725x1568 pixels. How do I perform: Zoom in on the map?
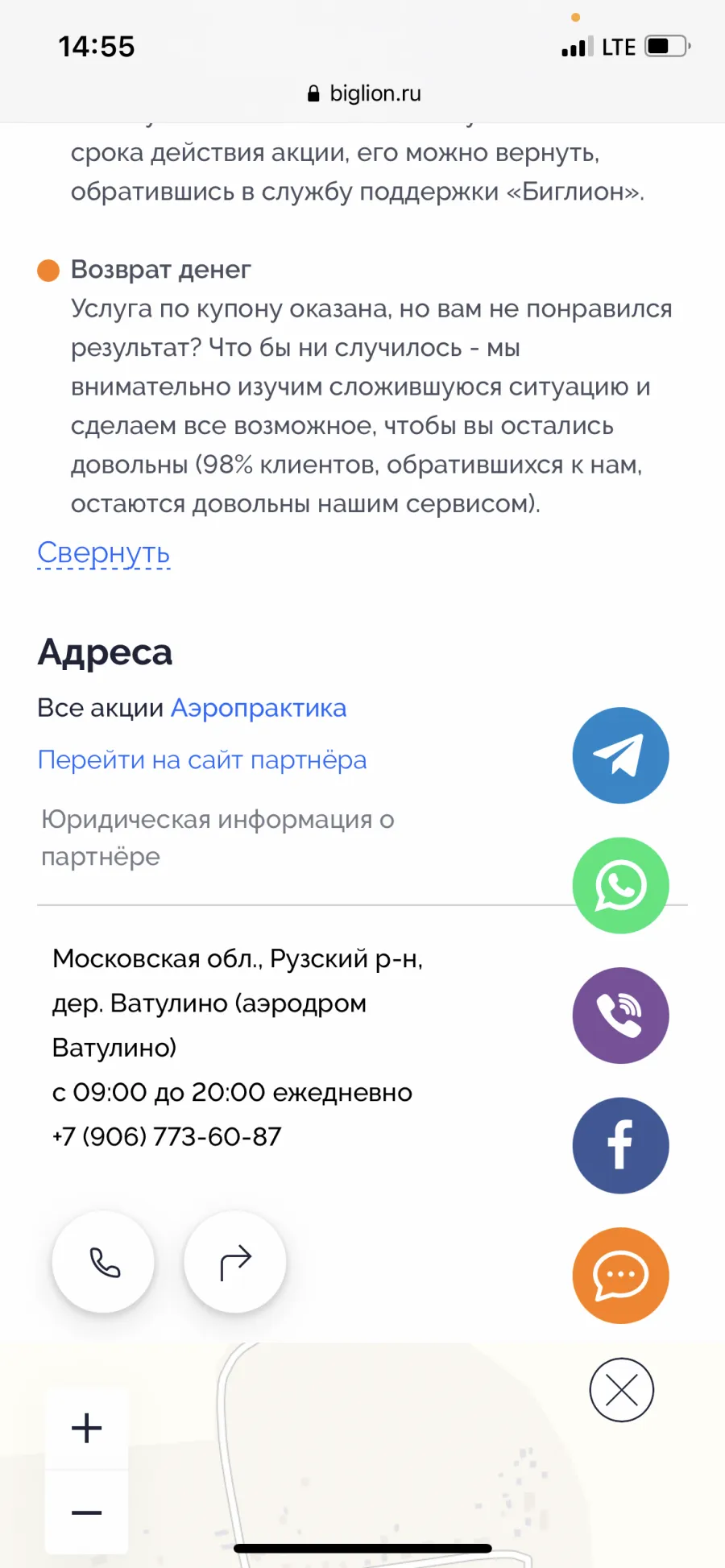coord(87,1428)
